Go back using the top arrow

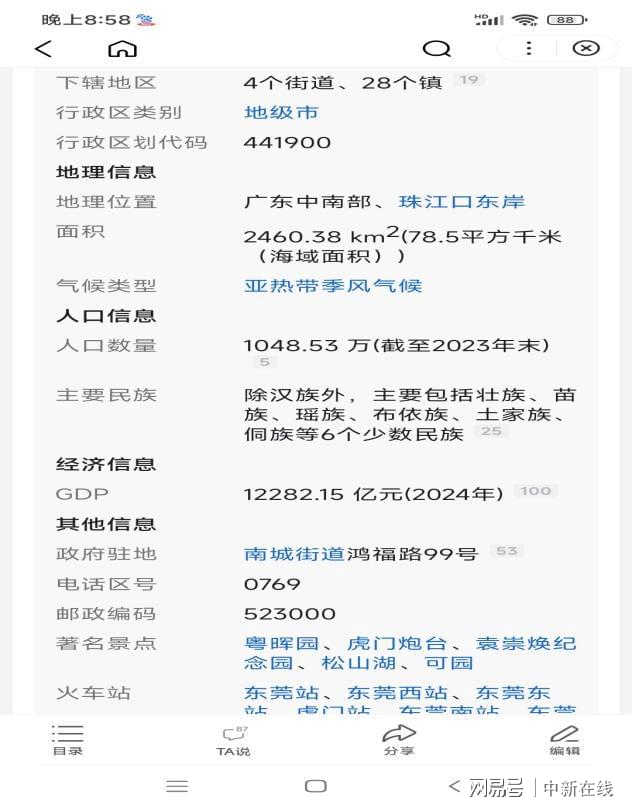point(43,49)
